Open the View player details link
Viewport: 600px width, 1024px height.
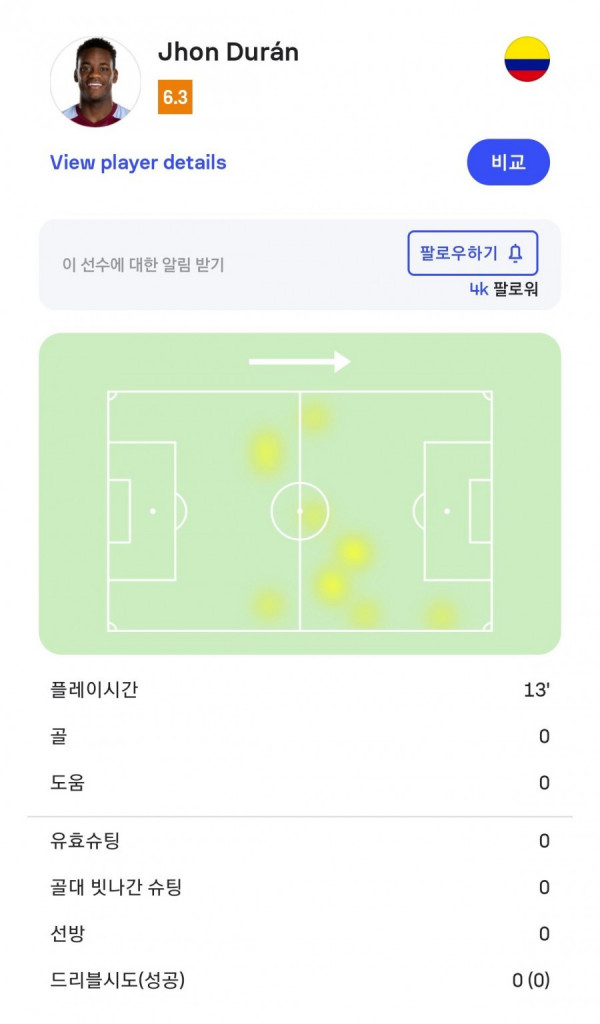click(138, 163)
